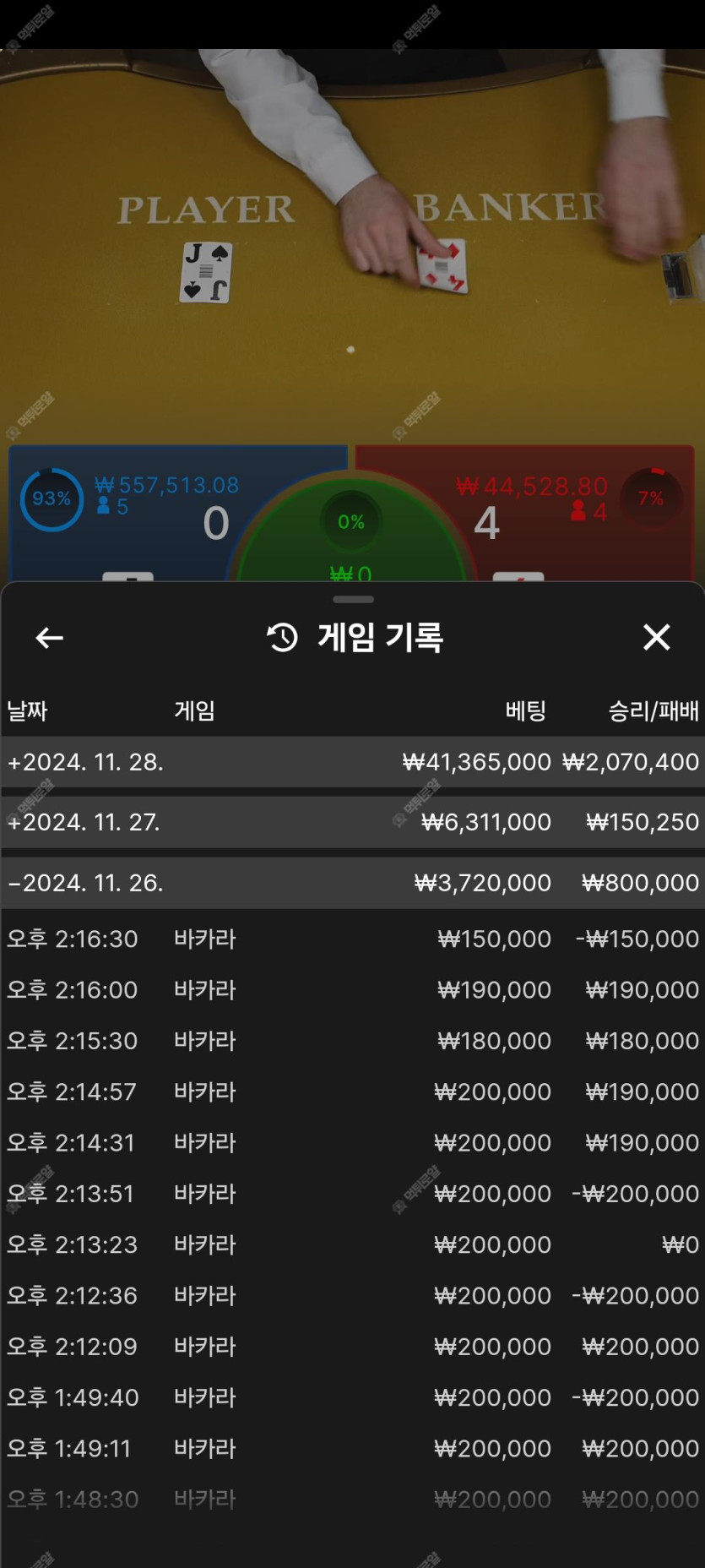Open the 오후 2:16:00 baccarat record

[x=352, y=989]
